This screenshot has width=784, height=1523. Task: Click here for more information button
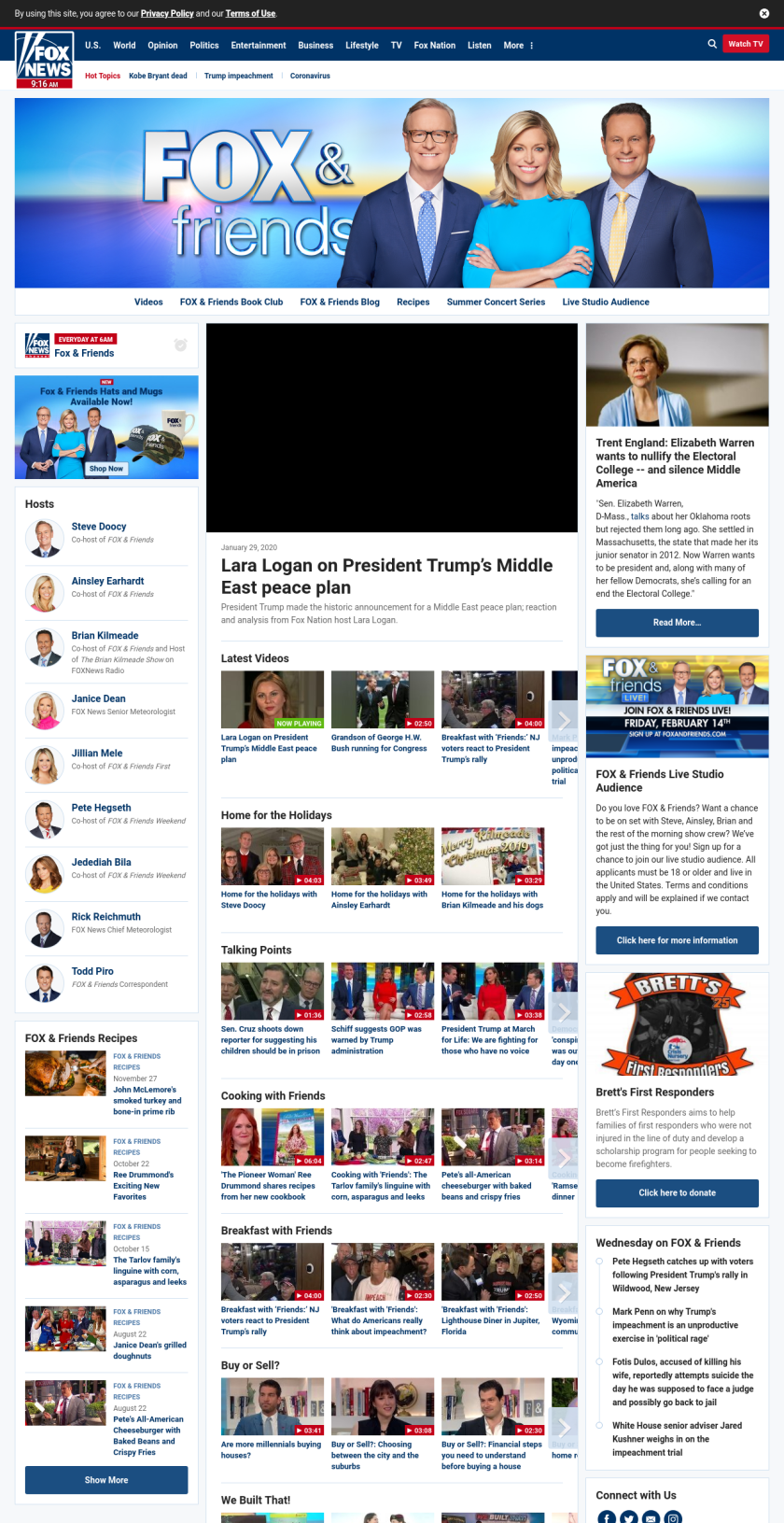coord(677,940)
